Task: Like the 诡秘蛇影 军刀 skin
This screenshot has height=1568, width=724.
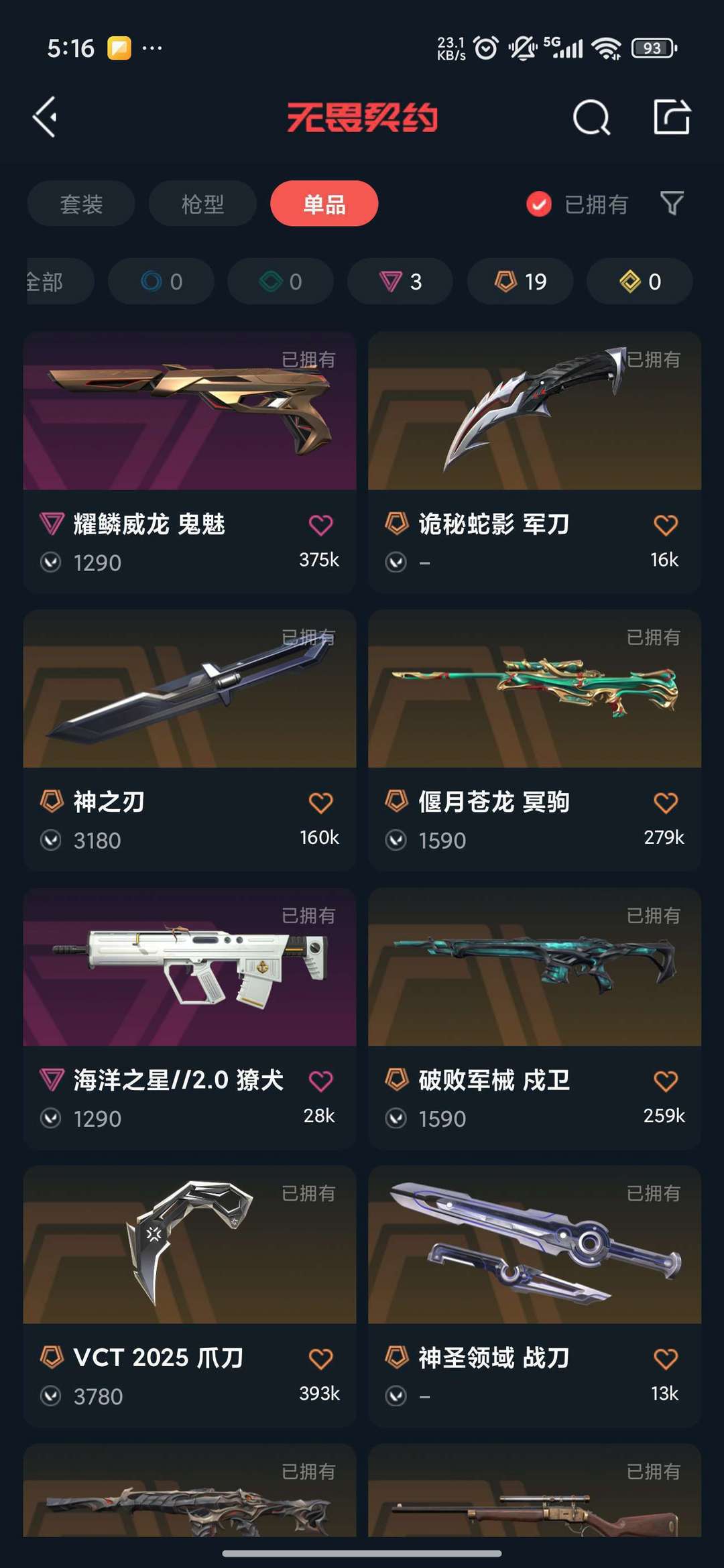Action: (x=666, y=525)
